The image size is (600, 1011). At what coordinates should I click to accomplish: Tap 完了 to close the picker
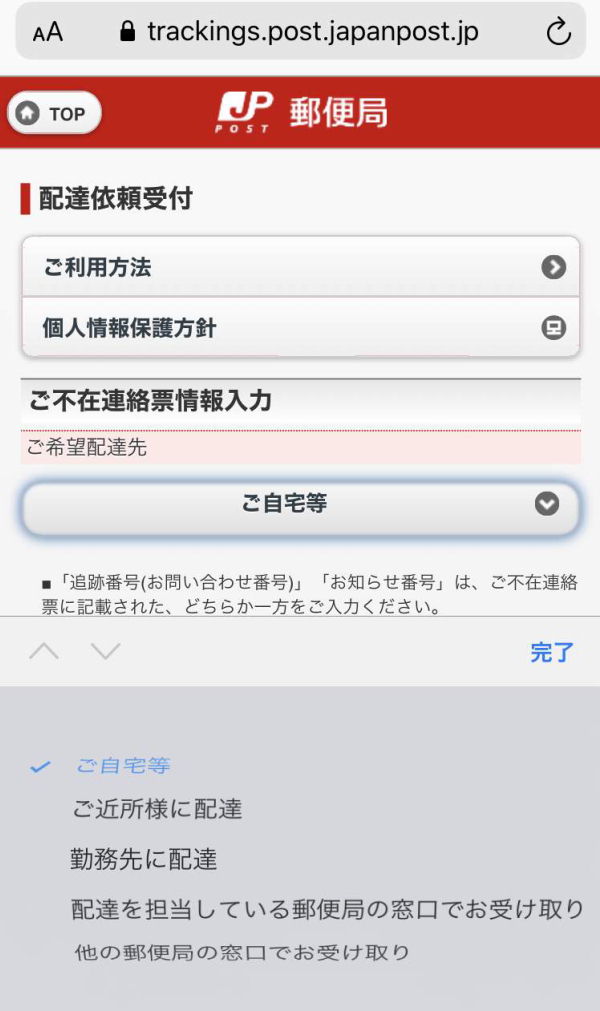[x=552, y=652]
